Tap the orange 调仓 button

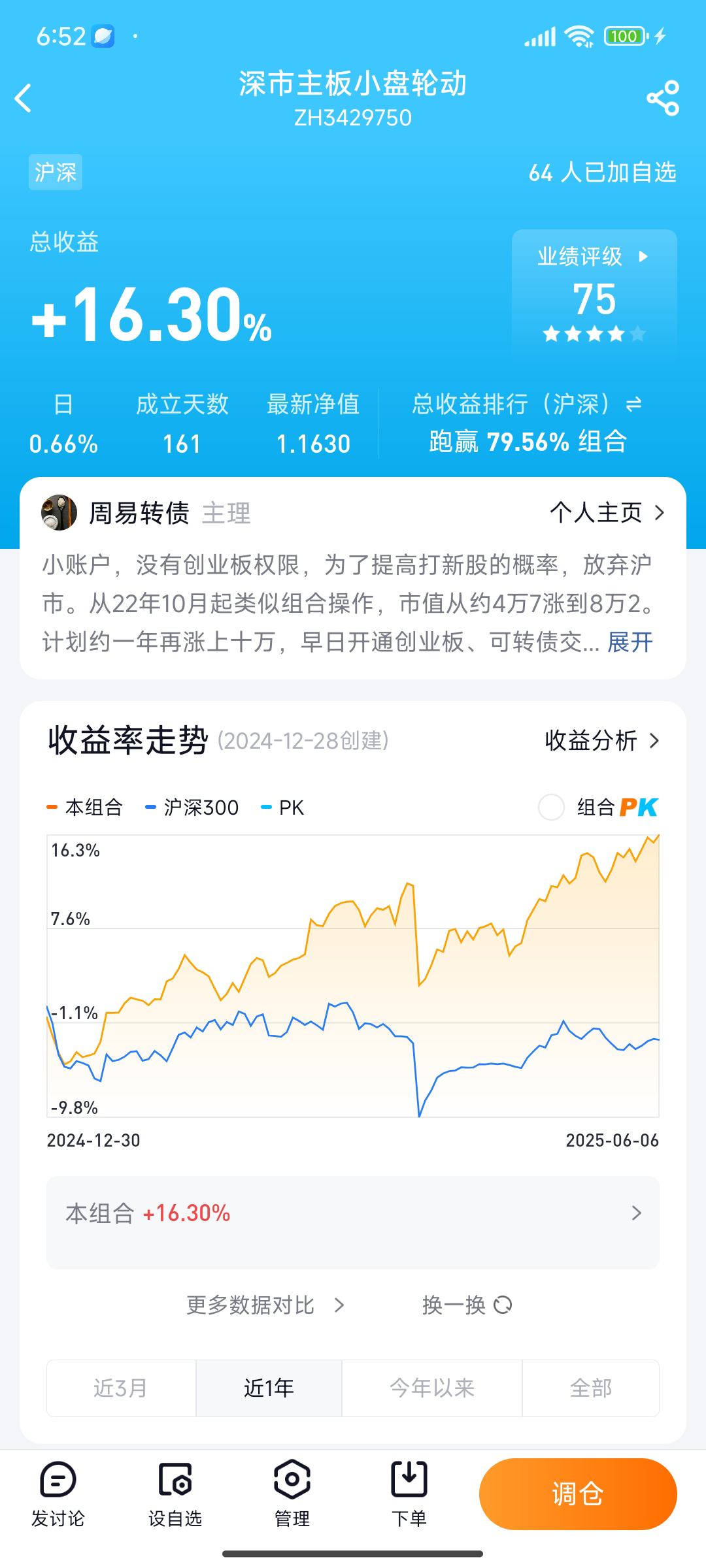pyautogui.click(x=578, y=1494)
